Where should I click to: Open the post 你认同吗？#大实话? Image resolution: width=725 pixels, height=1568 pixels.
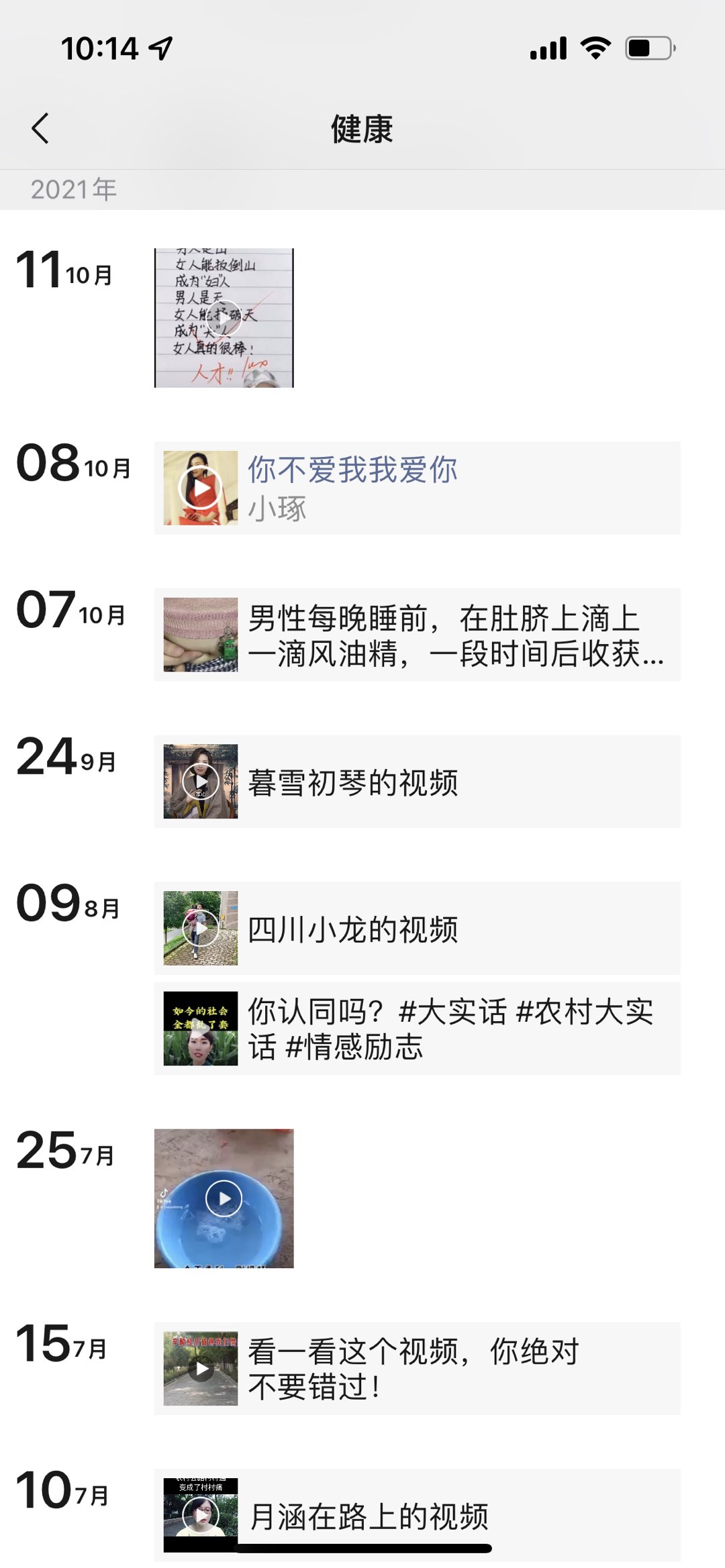416,1029
